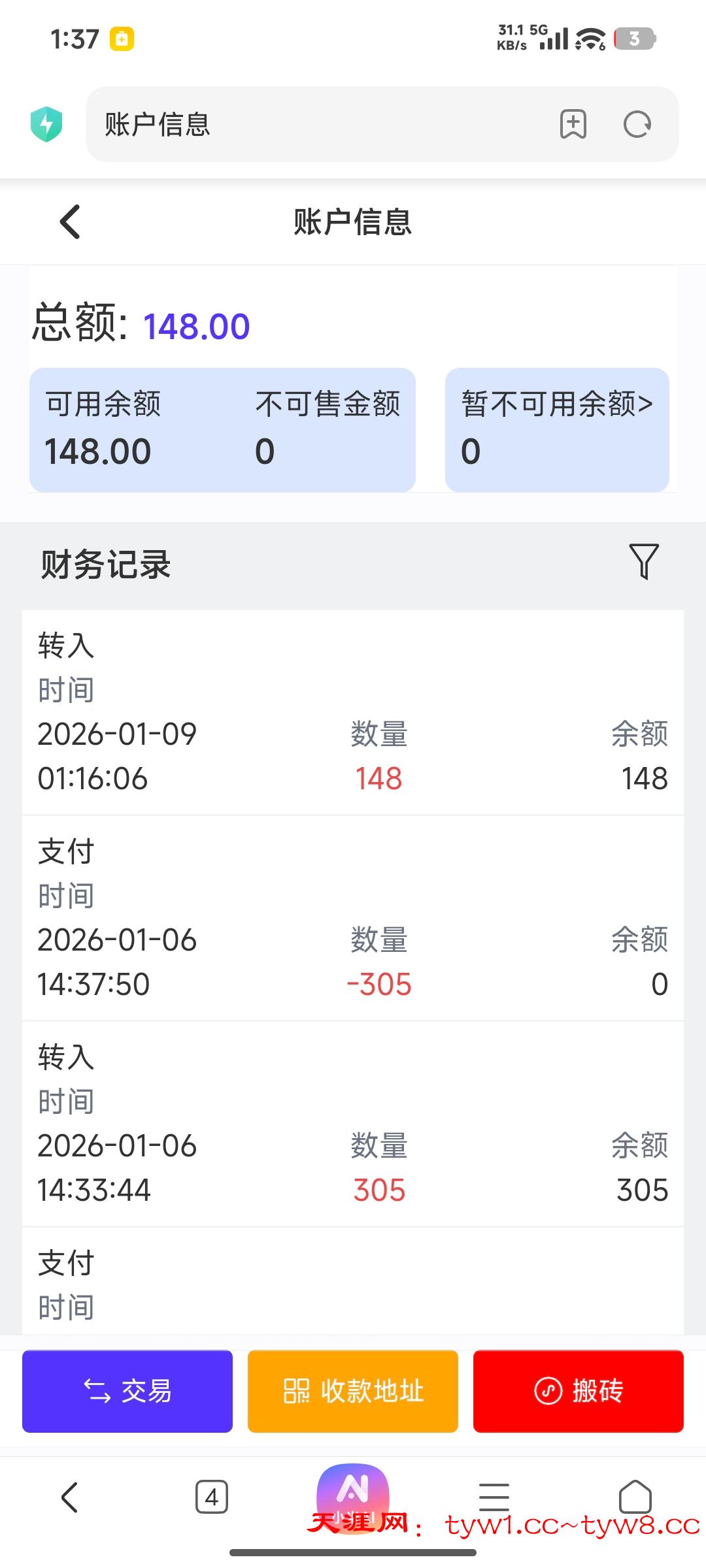Tap the red 搬砖 button

pos(578,1391)
